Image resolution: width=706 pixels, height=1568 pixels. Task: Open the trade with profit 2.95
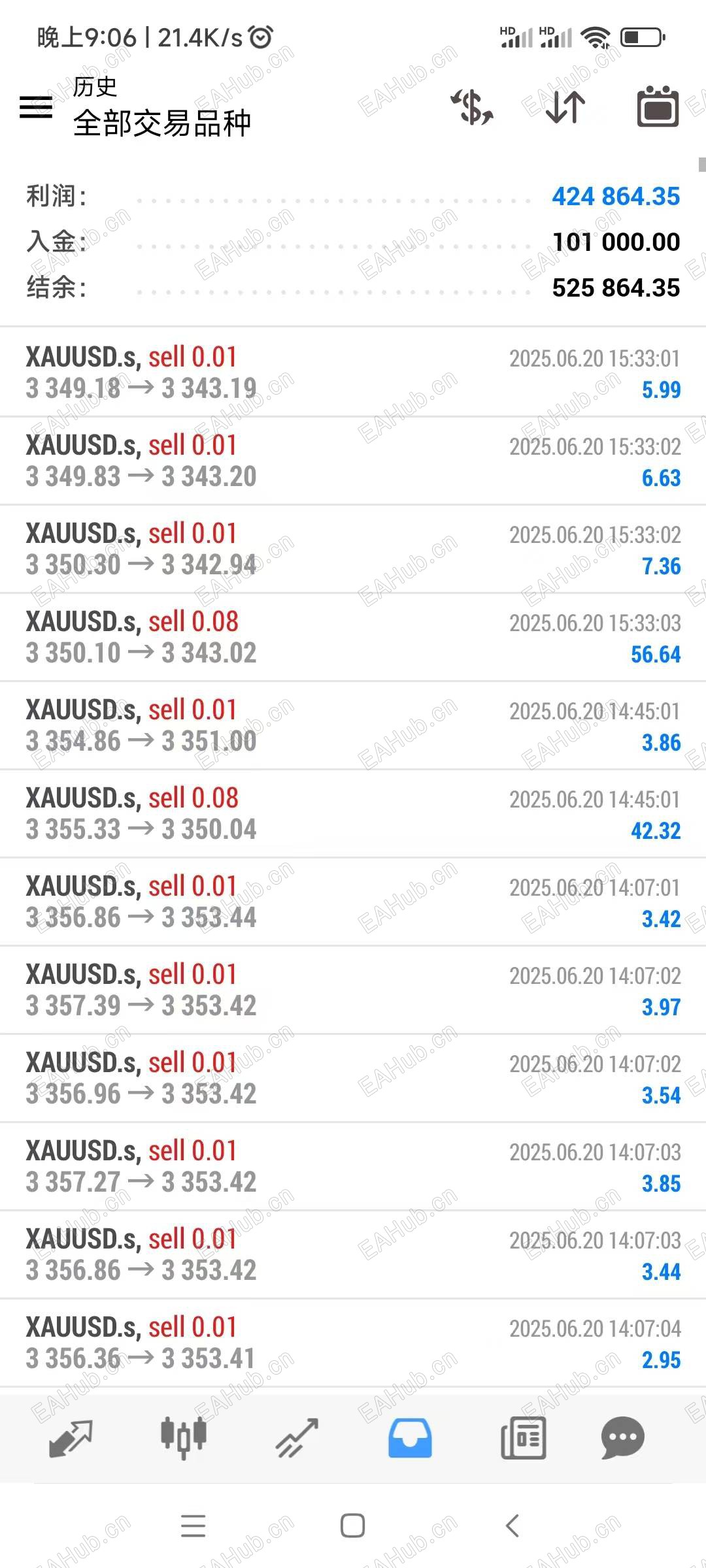(x=353, y=1343)
